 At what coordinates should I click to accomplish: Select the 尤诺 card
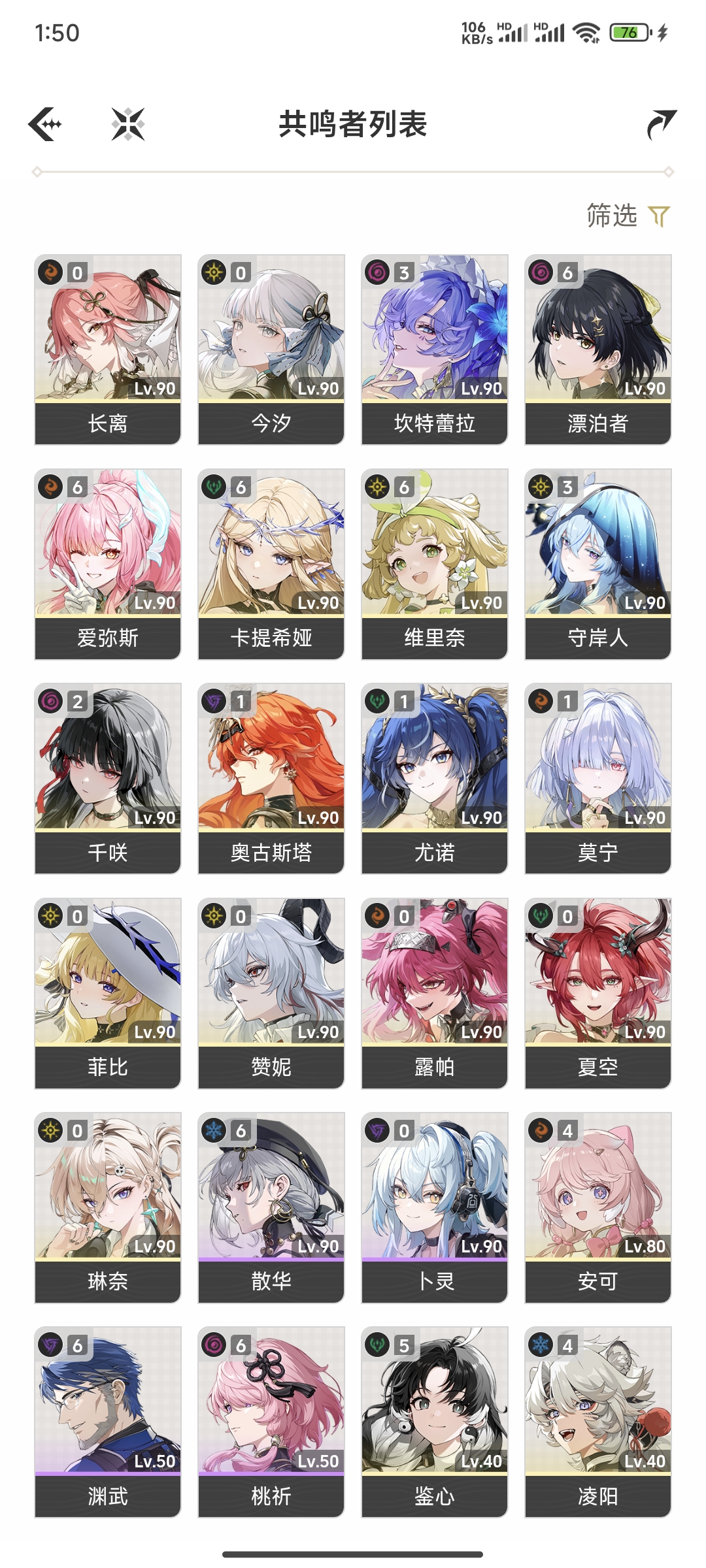point(435,778)
